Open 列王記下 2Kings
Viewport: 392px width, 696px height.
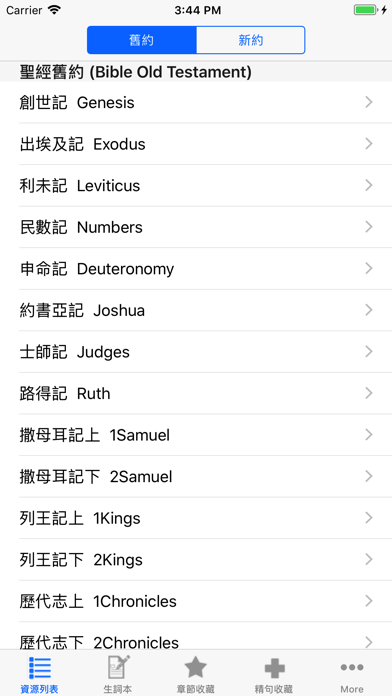click(x=196, y=560)
